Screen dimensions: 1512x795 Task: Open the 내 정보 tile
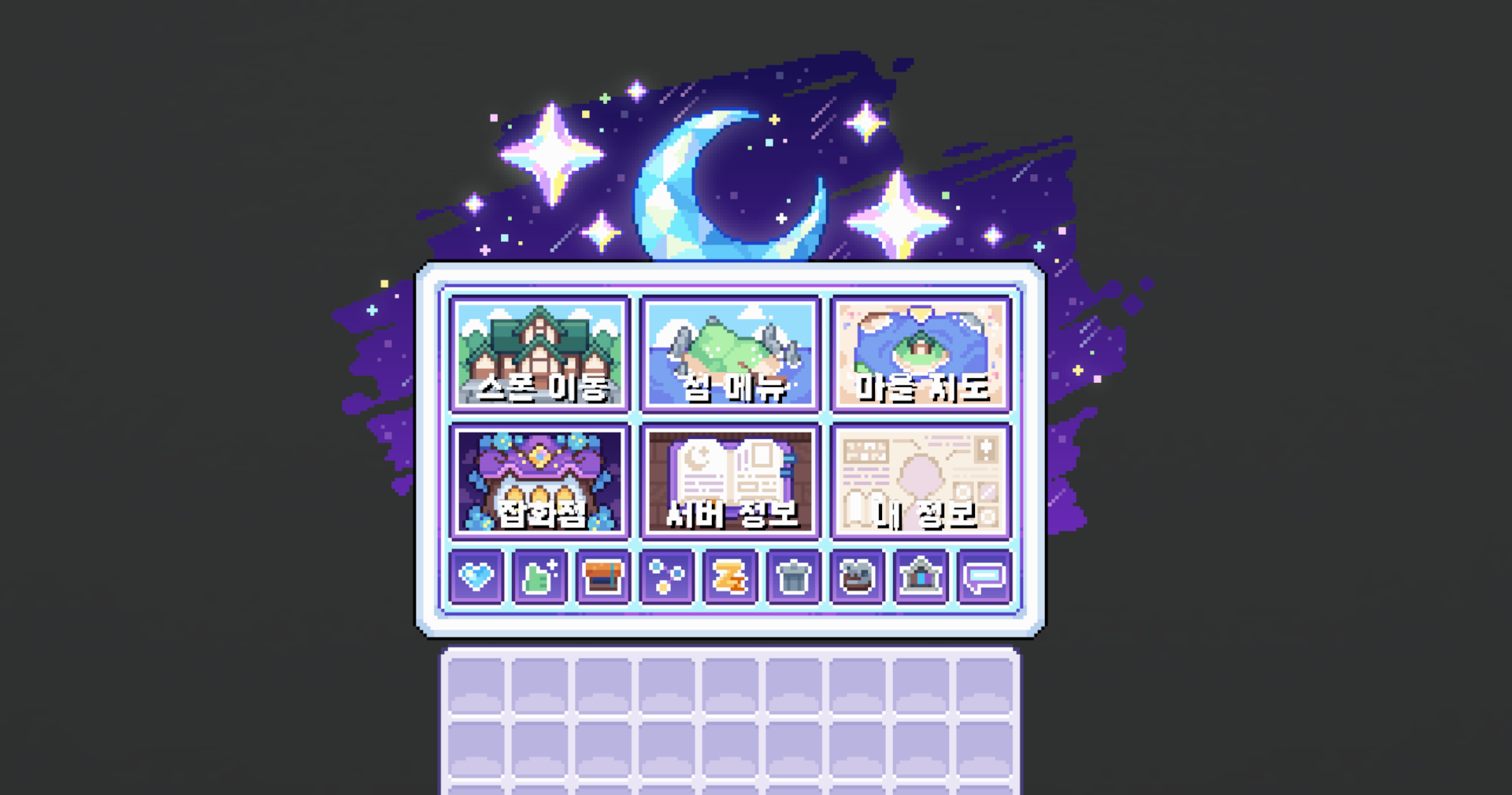(x=921, y=481)
